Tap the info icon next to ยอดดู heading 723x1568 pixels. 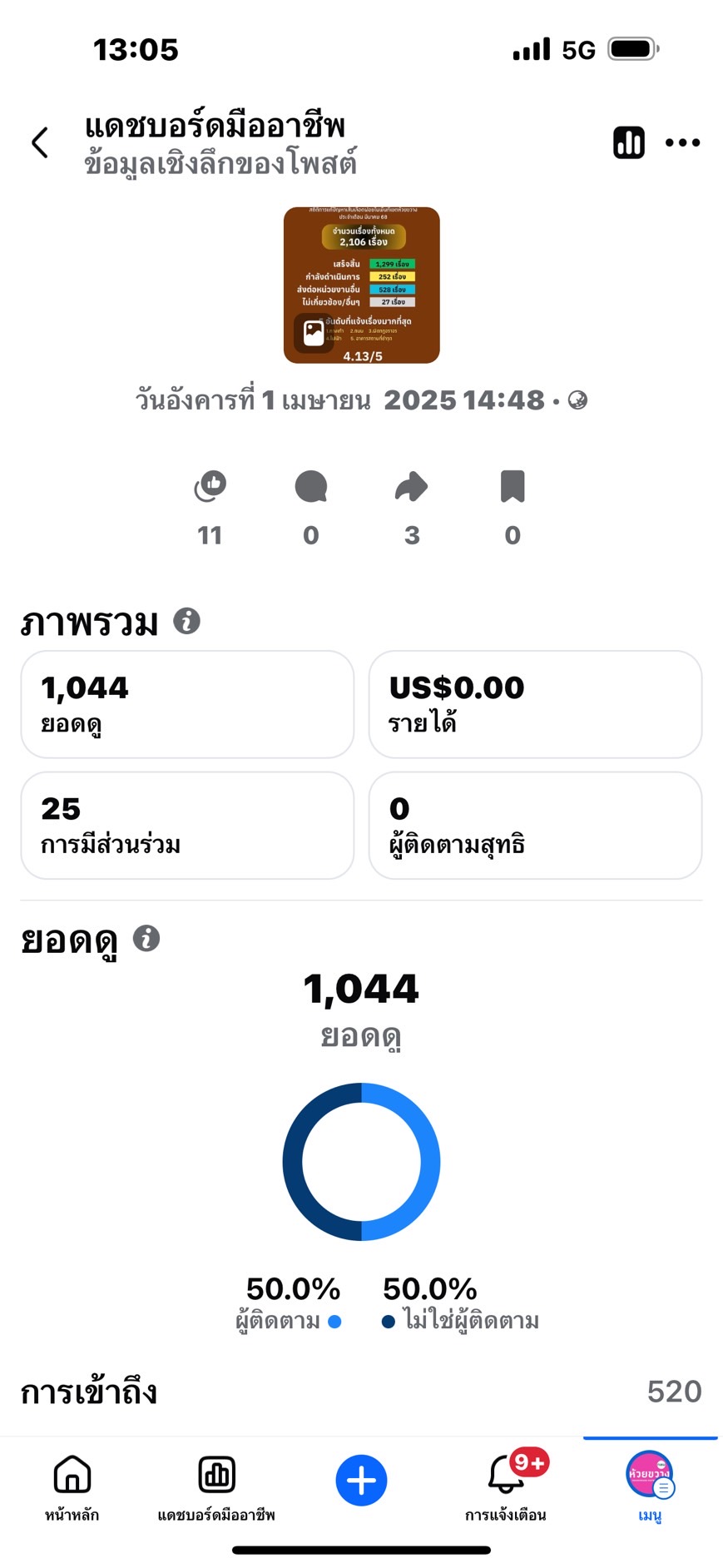click(146, 938)
